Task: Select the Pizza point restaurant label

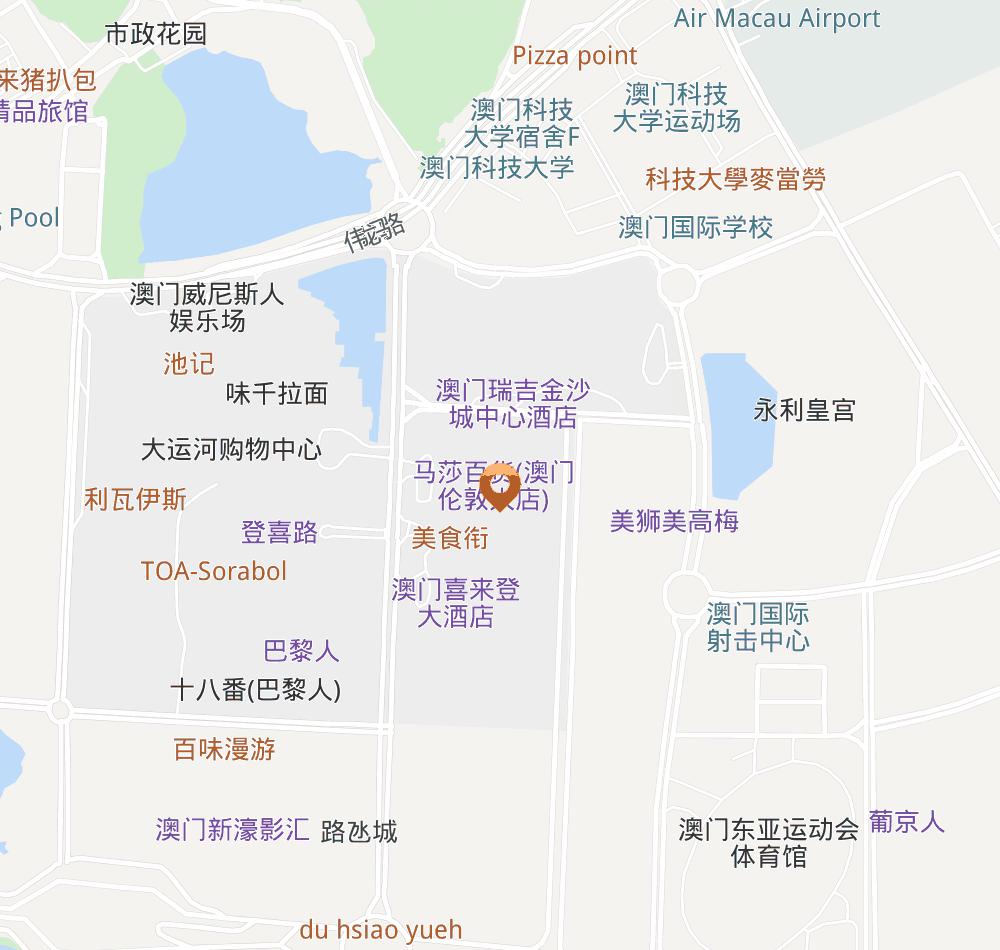Action: pyautogui.click(x=575, y=55)
